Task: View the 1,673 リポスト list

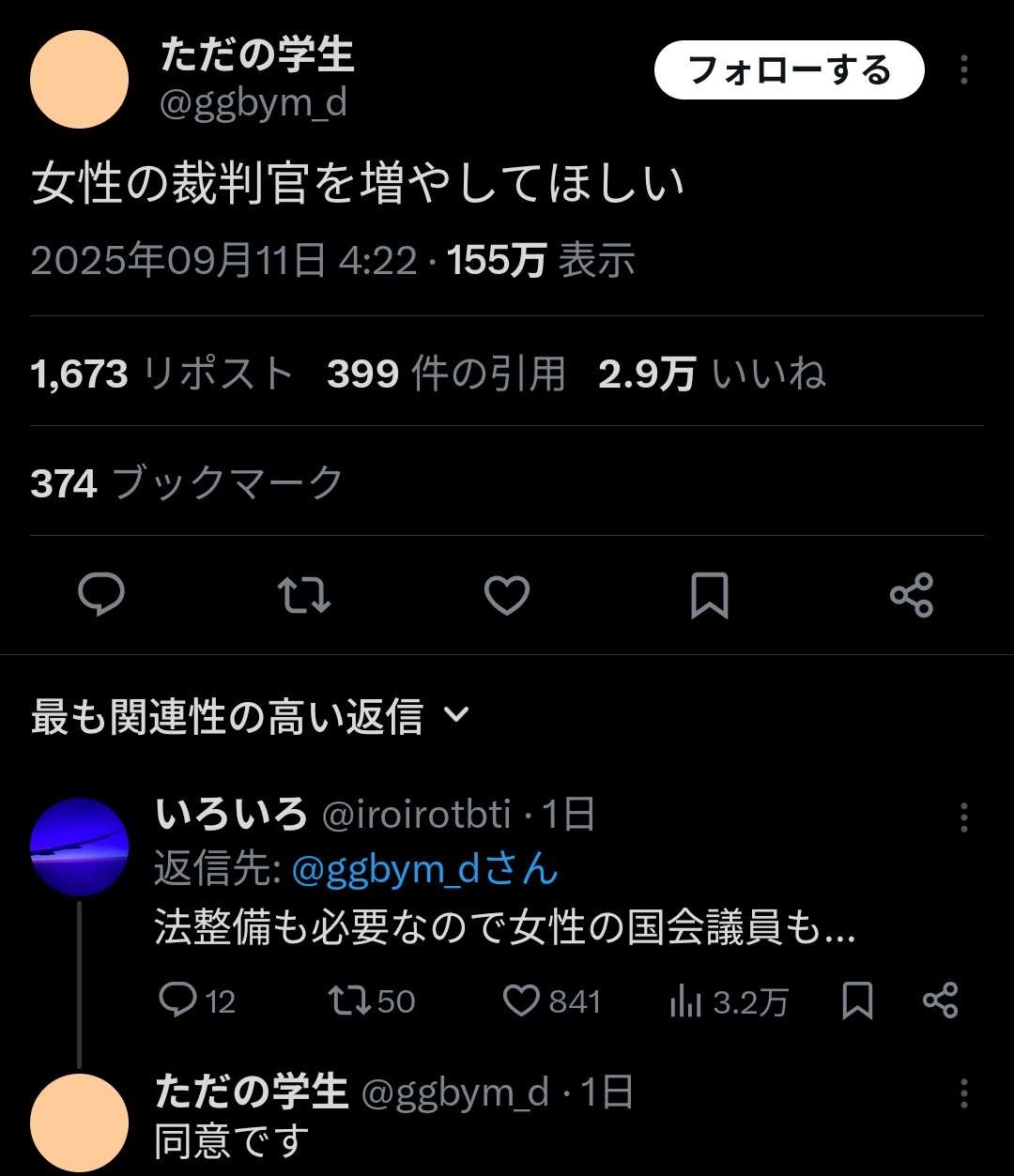Action: coord(161,374)
